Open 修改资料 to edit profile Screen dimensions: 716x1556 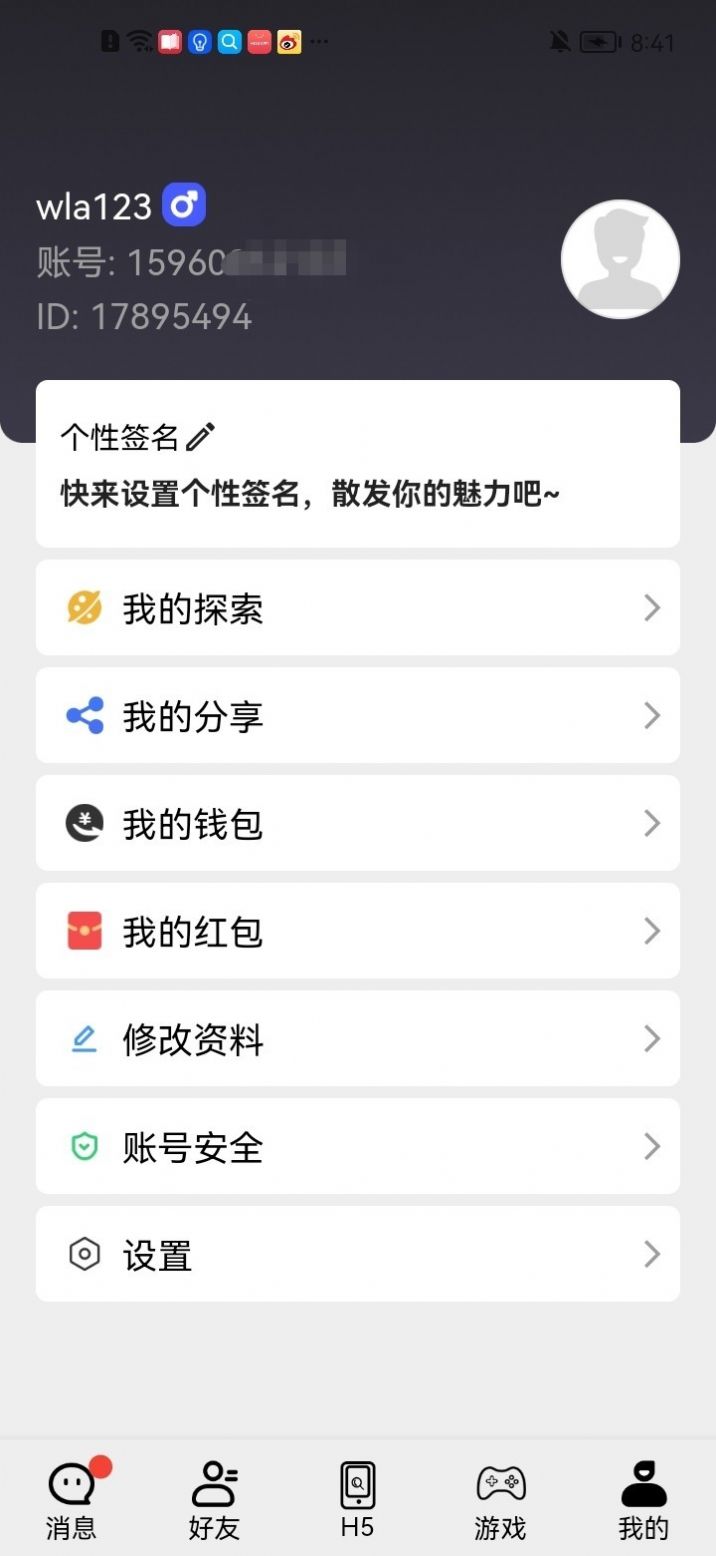[x=357, y=1039]
